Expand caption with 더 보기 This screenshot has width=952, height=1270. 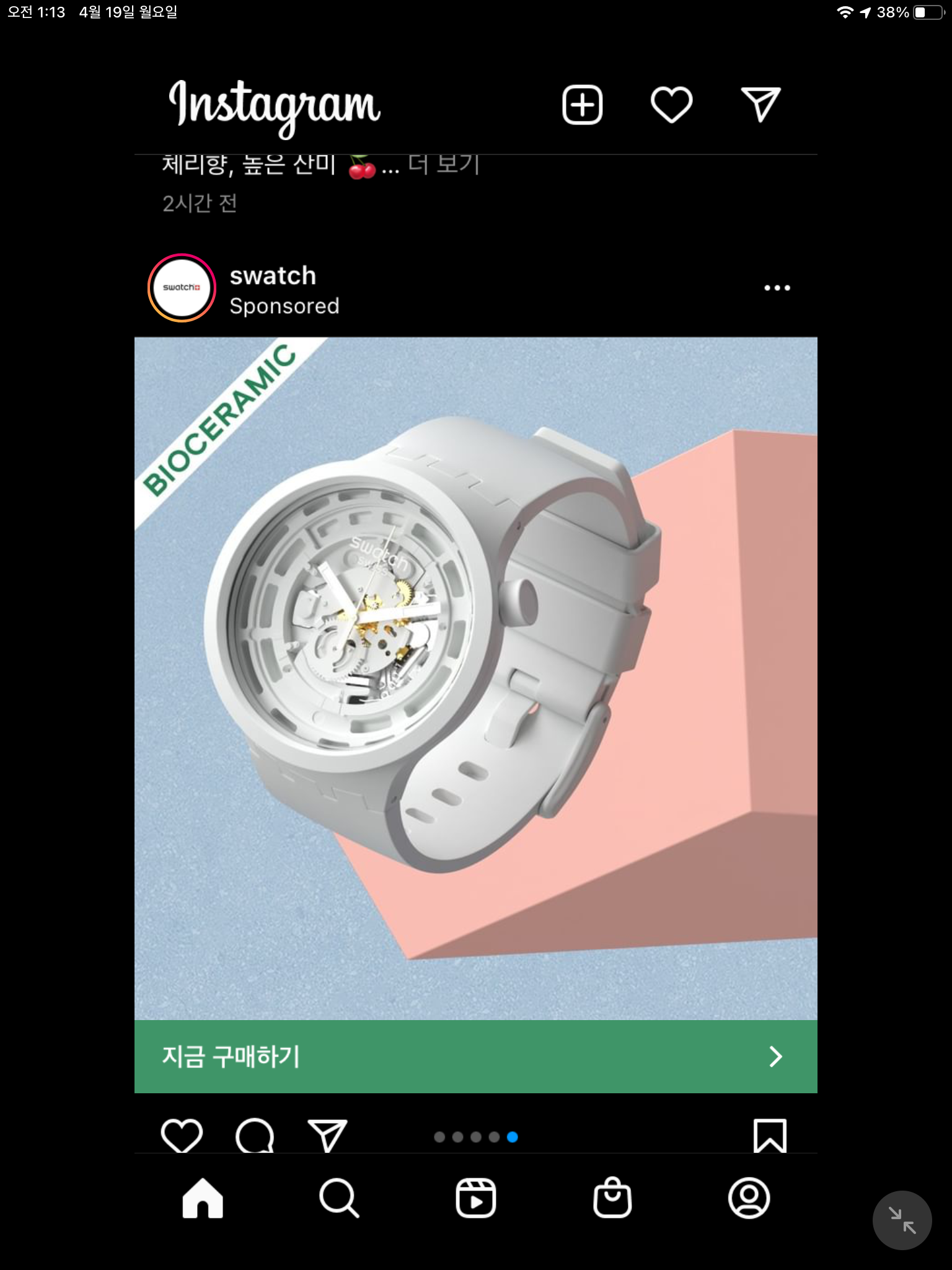point(444,165)
